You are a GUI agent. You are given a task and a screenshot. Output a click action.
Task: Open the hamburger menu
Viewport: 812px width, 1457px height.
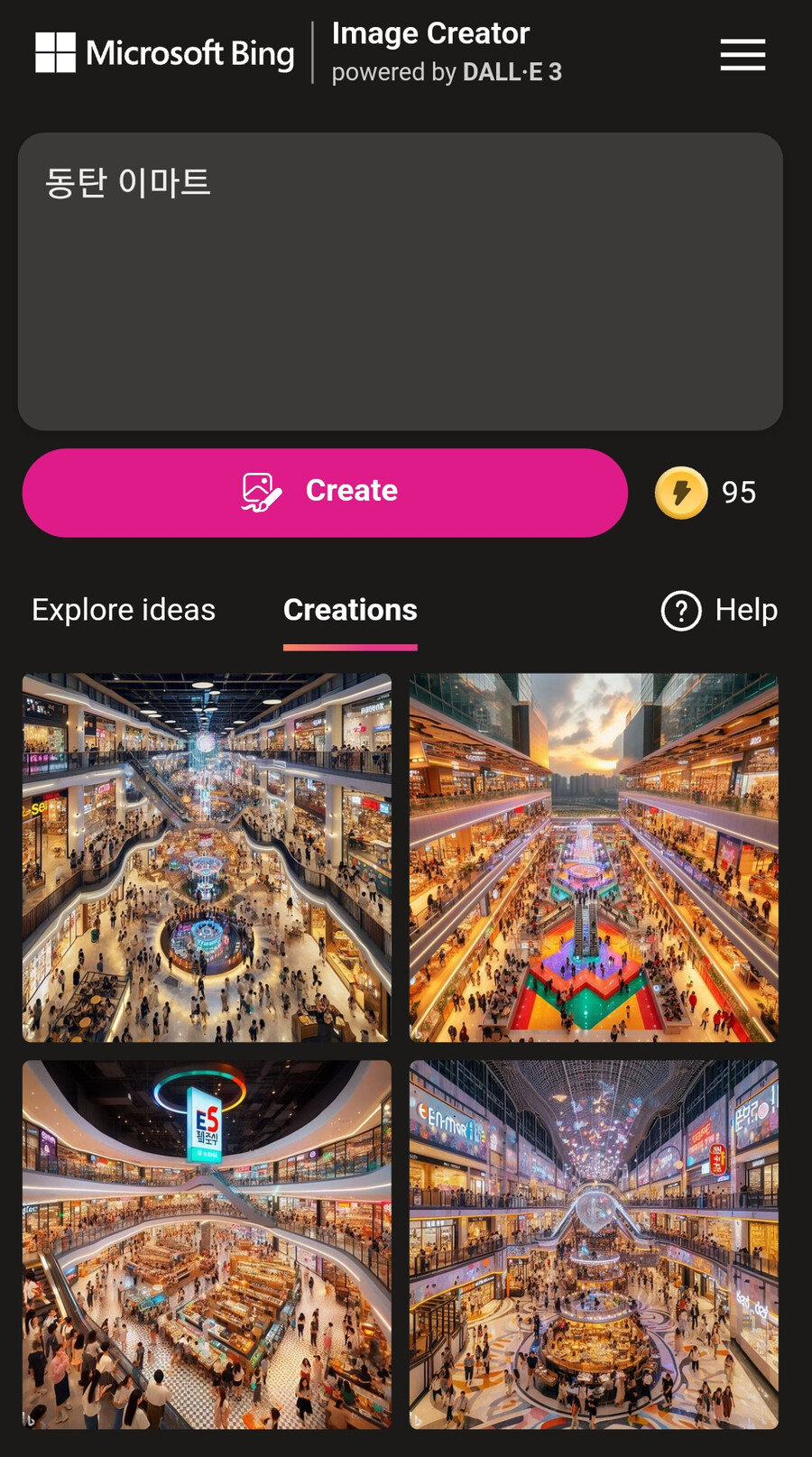(x=743, y=54)
